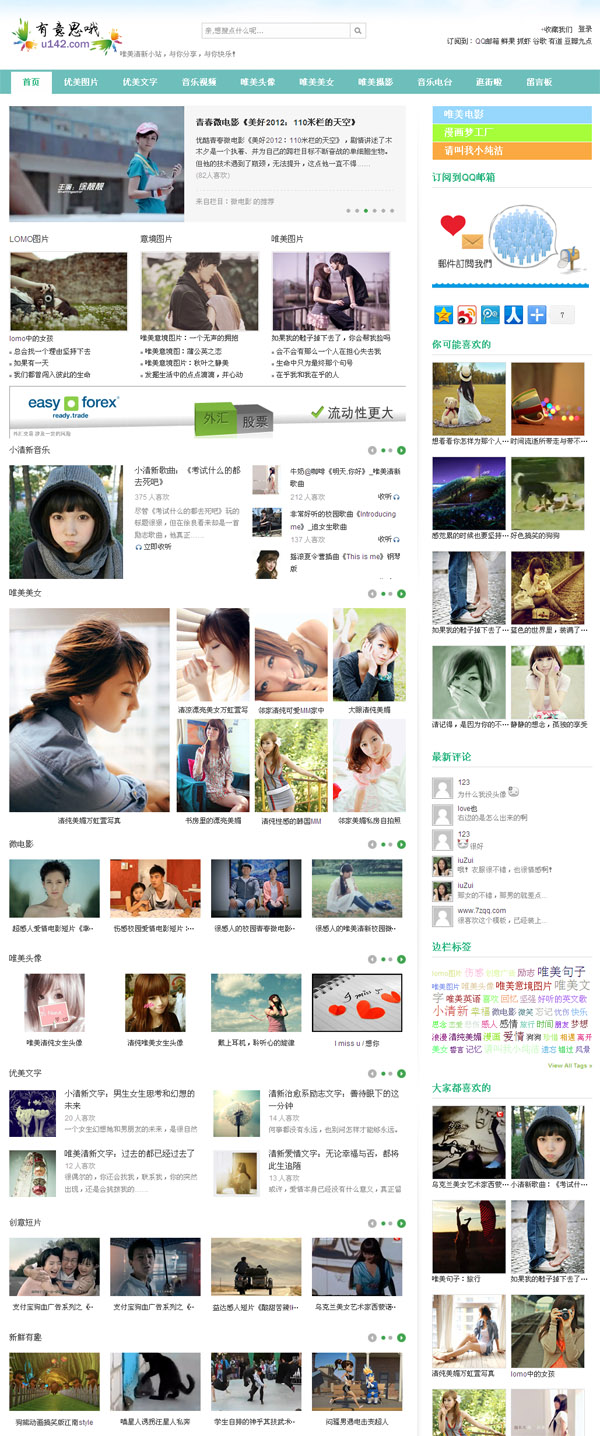Open the 唯美电影 blue sidebar button

(511, 115)
